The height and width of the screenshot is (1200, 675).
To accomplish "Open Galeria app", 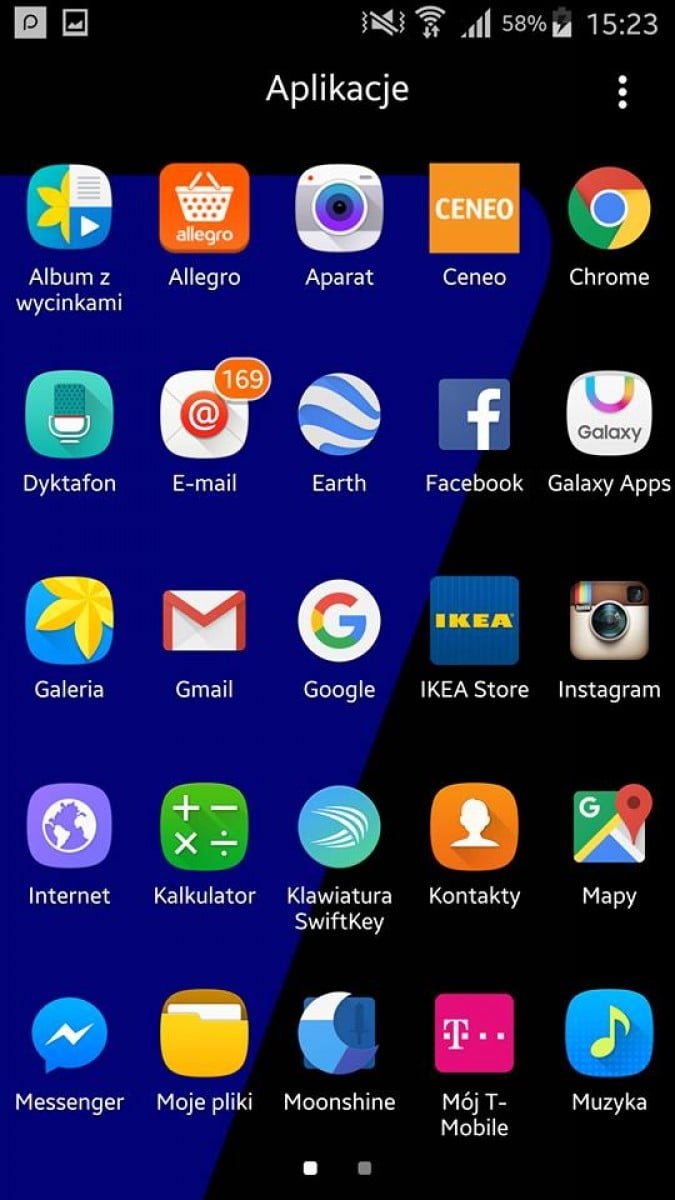I will 69,621.
